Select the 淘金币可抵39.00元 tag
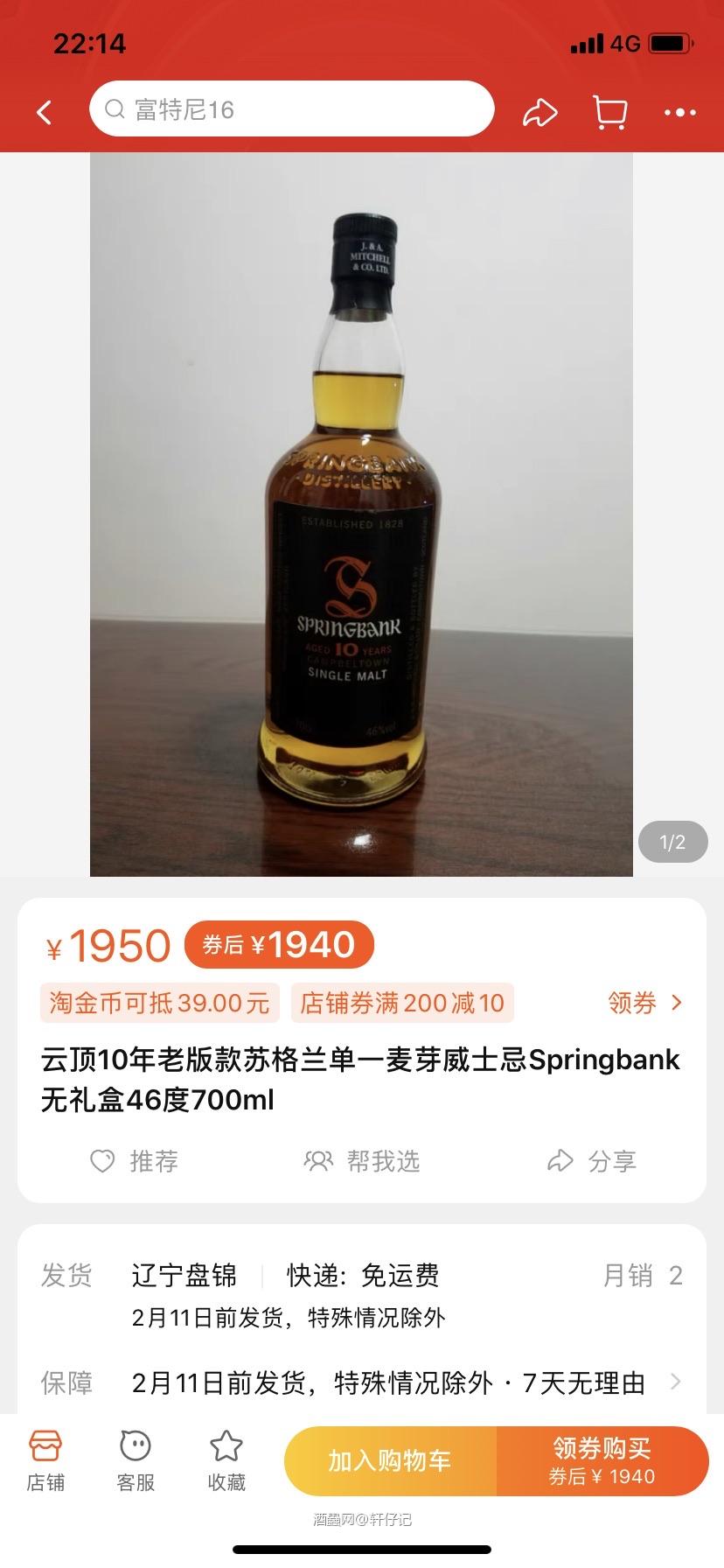 (x=159, y=1003)
